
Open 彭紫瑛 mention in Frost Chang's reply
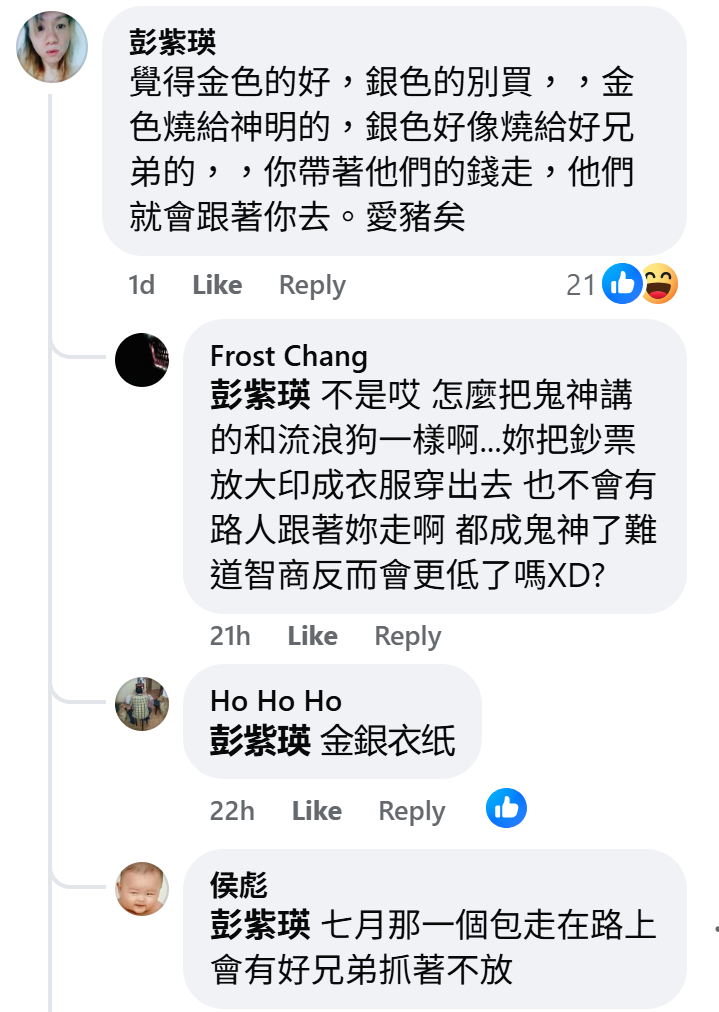click(260, 397)
